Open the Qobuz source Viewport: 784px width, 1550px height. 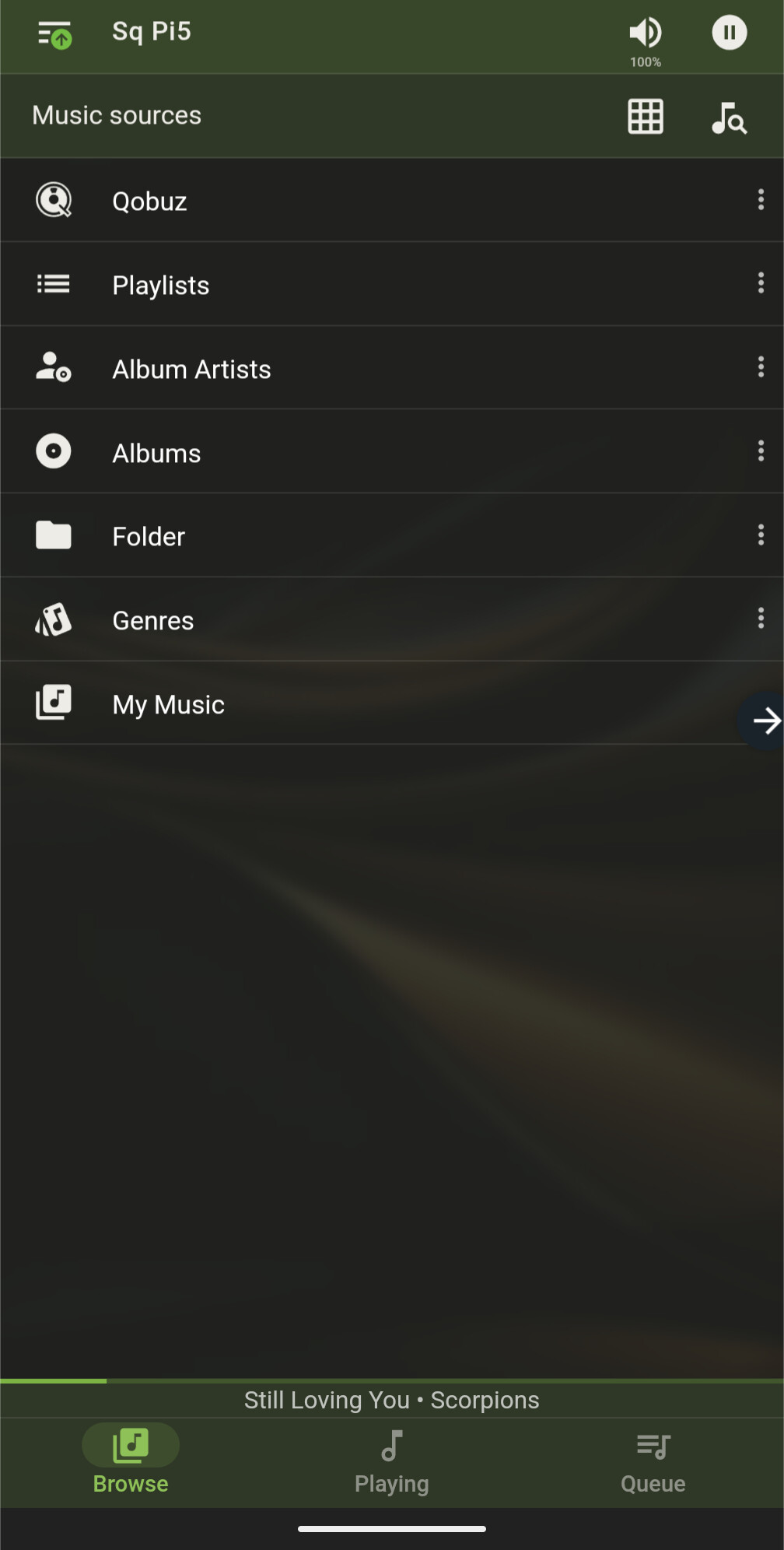[392, 201]
